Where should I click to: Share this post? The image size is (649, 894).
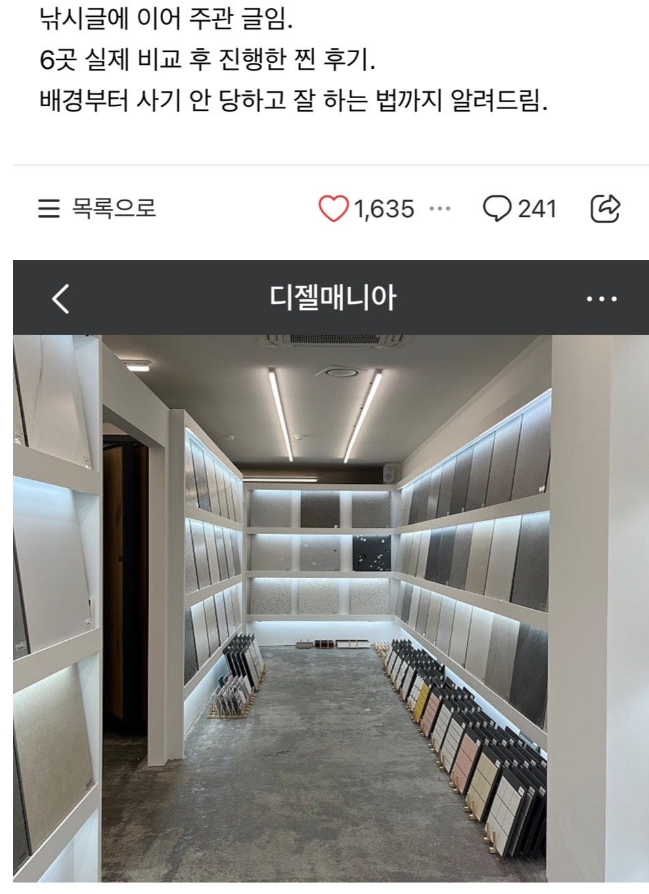click(x=605, y=209)
